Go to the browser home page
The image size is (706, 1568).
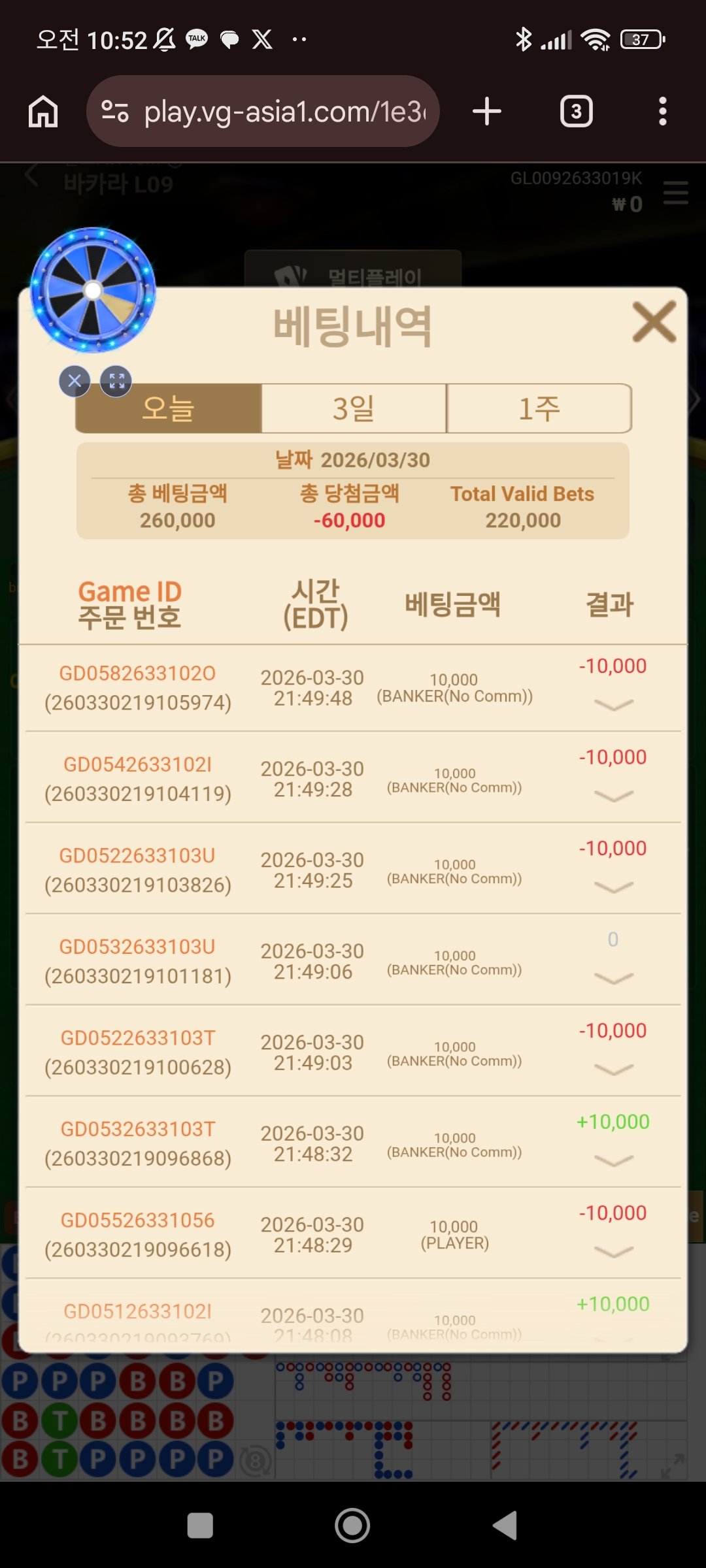43,112
